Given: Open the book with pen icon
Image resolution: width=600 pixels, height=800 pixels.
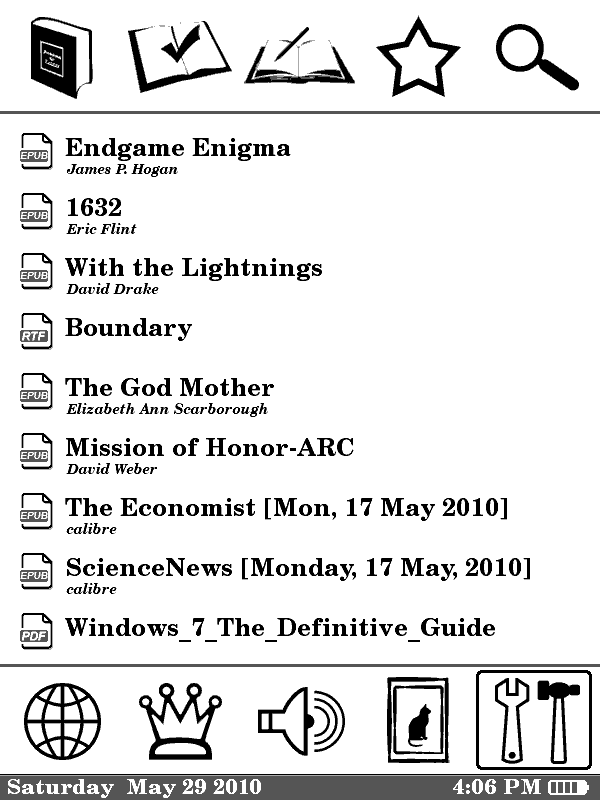Looking at the screenshot, I should [299, 57].
